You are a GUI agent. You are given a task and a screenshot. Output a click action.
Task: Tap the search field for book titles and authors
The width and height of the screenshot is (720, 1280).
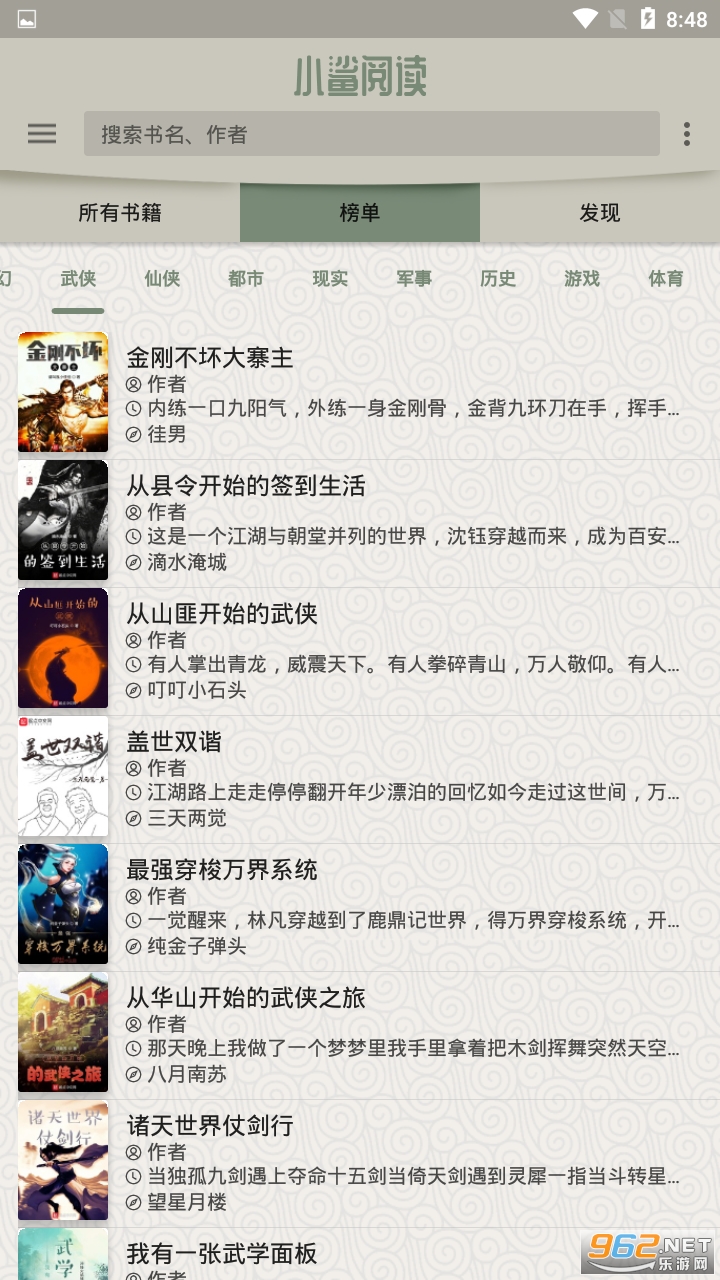click(371, 134)
